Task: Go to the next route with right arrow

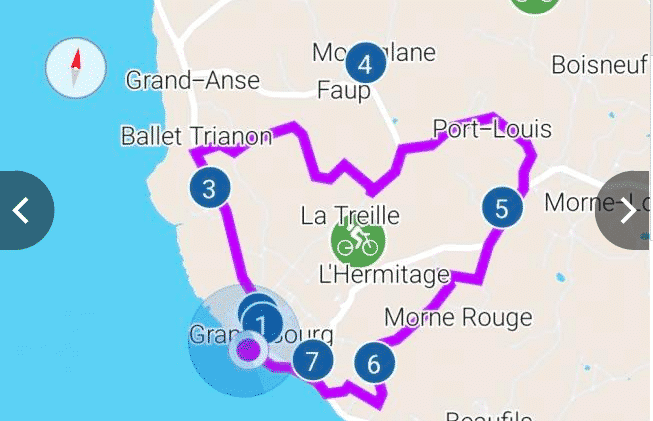Action: (627, 210)
